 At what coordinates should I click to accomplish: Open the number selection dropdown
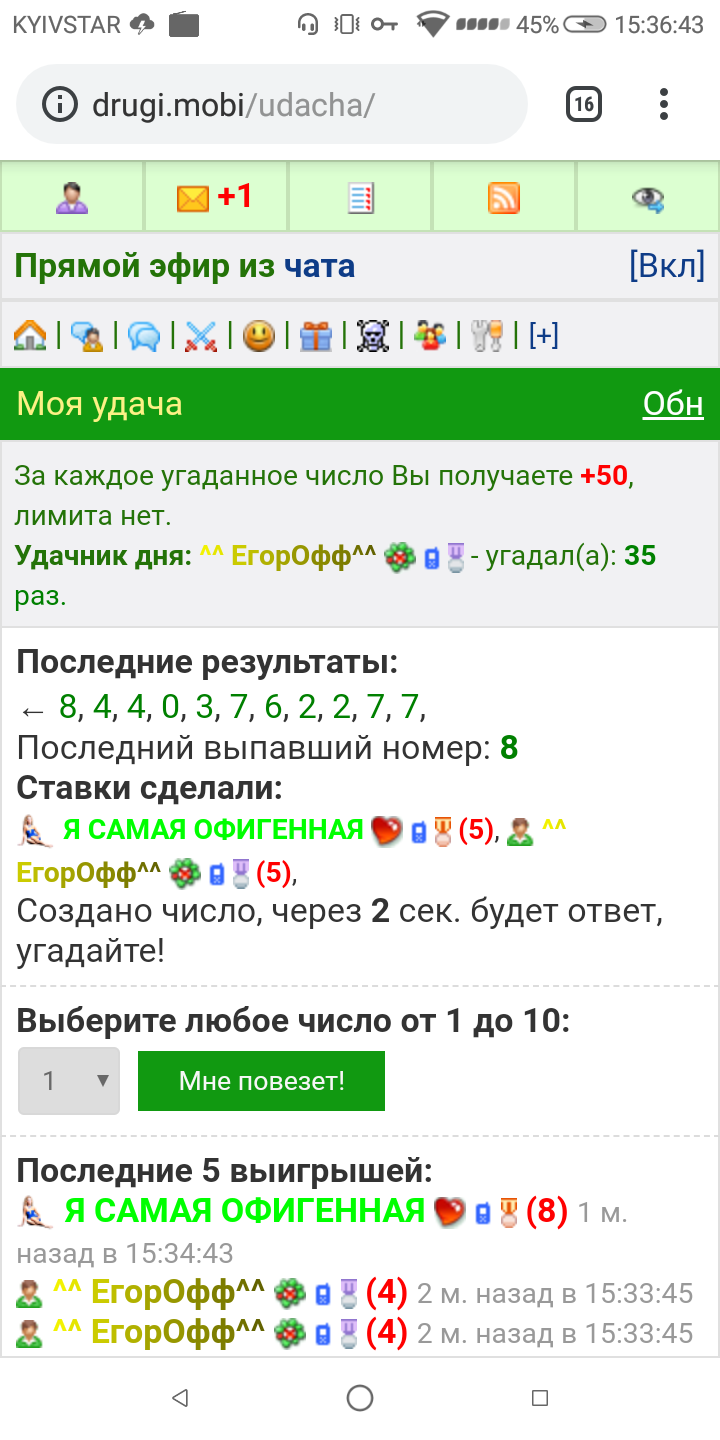point(69,1081)
